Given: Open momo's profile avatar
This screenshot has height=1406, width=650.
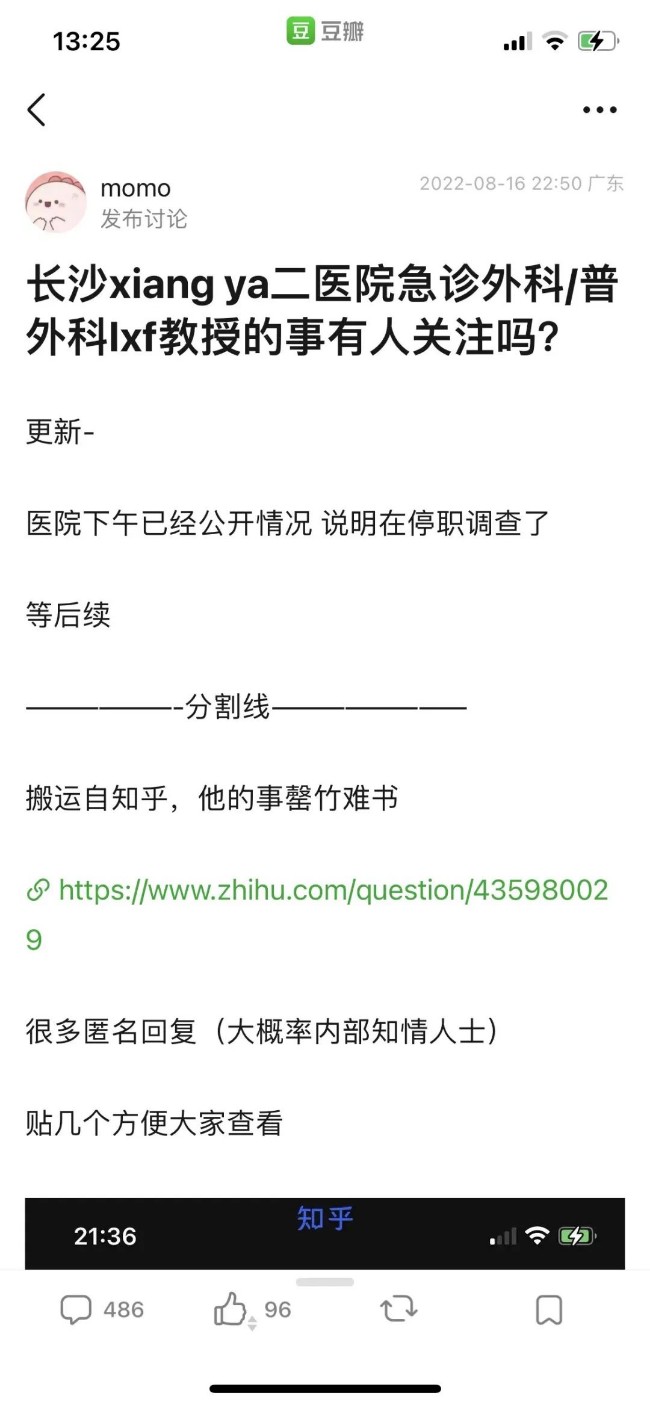Looking at the screenshot, I should click(x=56, y=202).
